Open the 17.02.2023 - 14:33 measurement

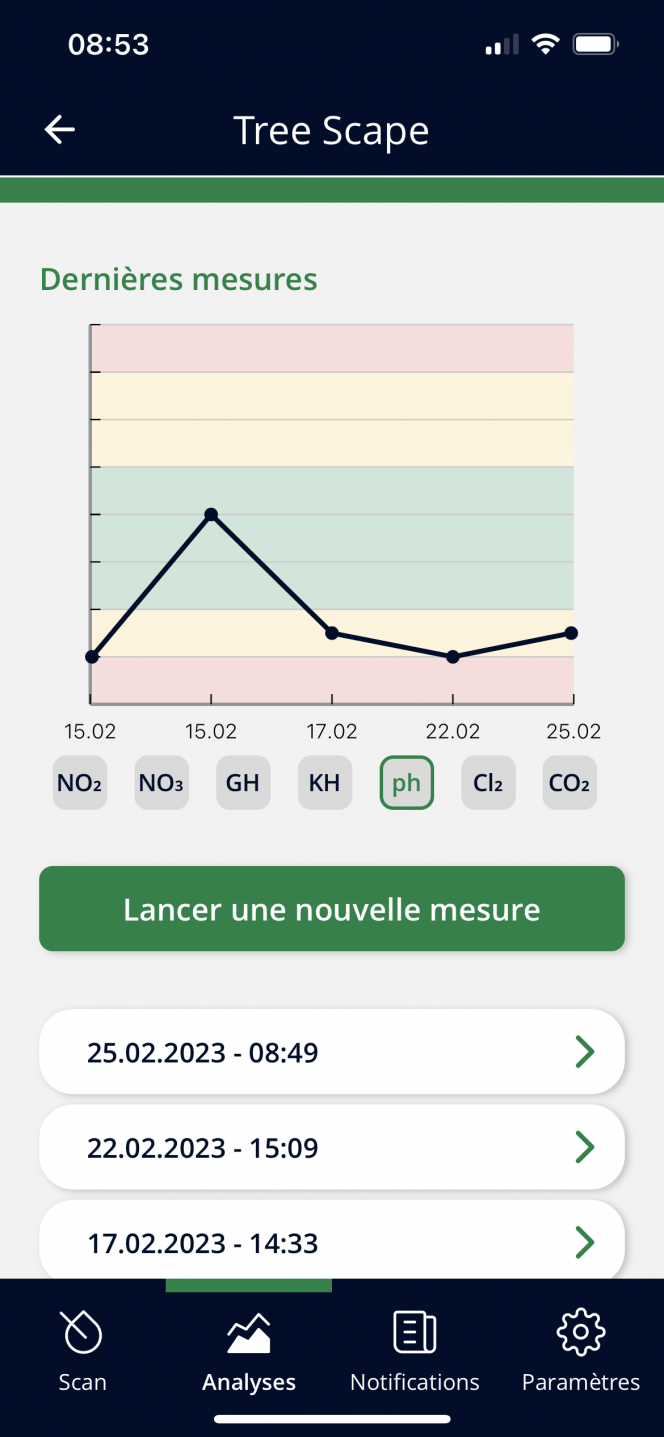coord(332,1240)
